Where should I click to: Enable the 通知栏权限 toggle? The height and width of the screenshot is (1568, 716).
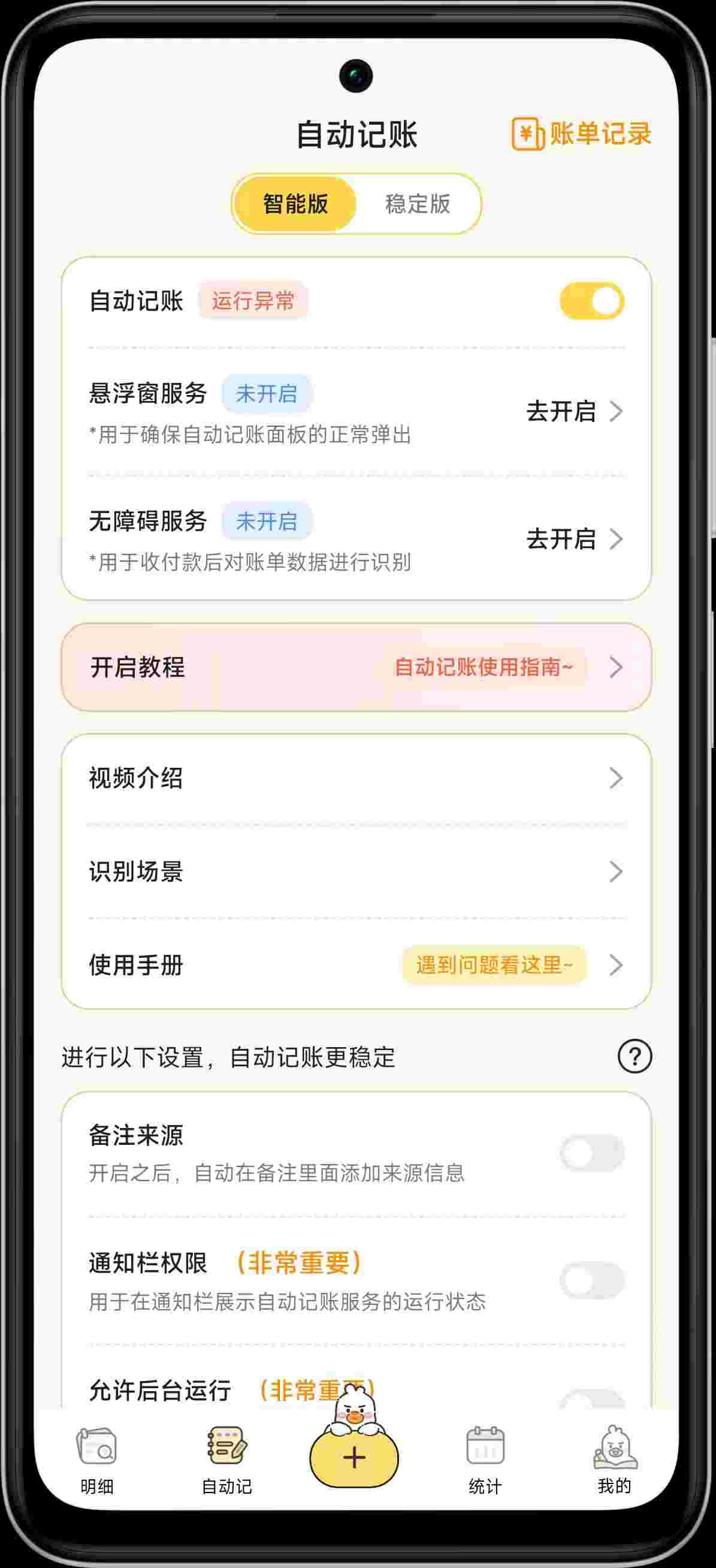click(591, 1280)
